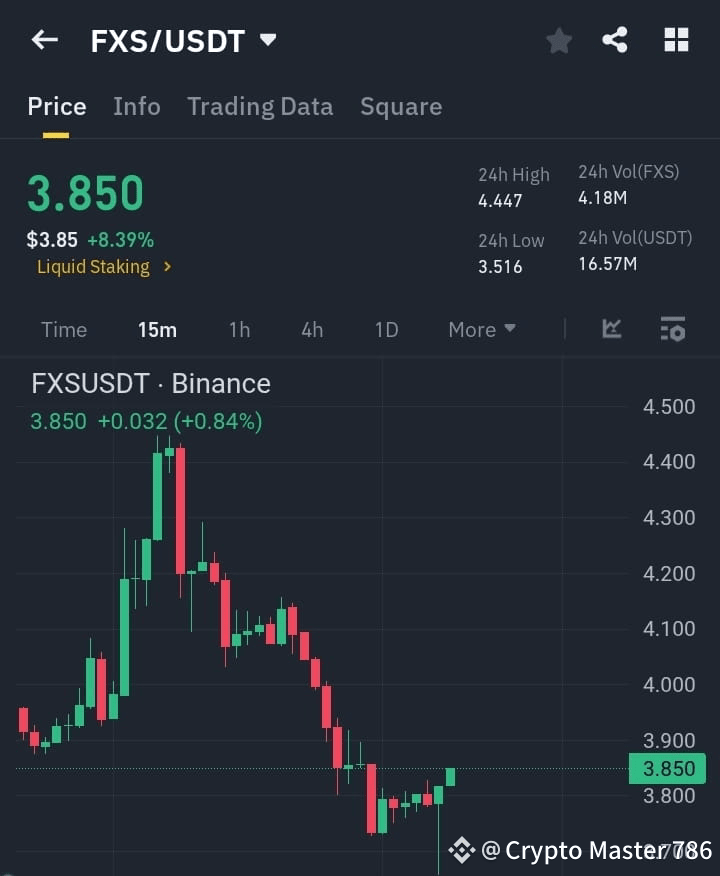Switch to the 1h timeframe
The width and height of the screenshot is (720, 876).
(239, 329)
